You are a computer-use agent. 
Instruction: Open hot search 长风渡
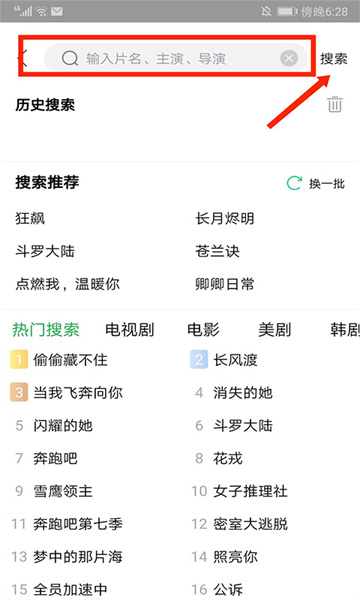coord(235,360)
